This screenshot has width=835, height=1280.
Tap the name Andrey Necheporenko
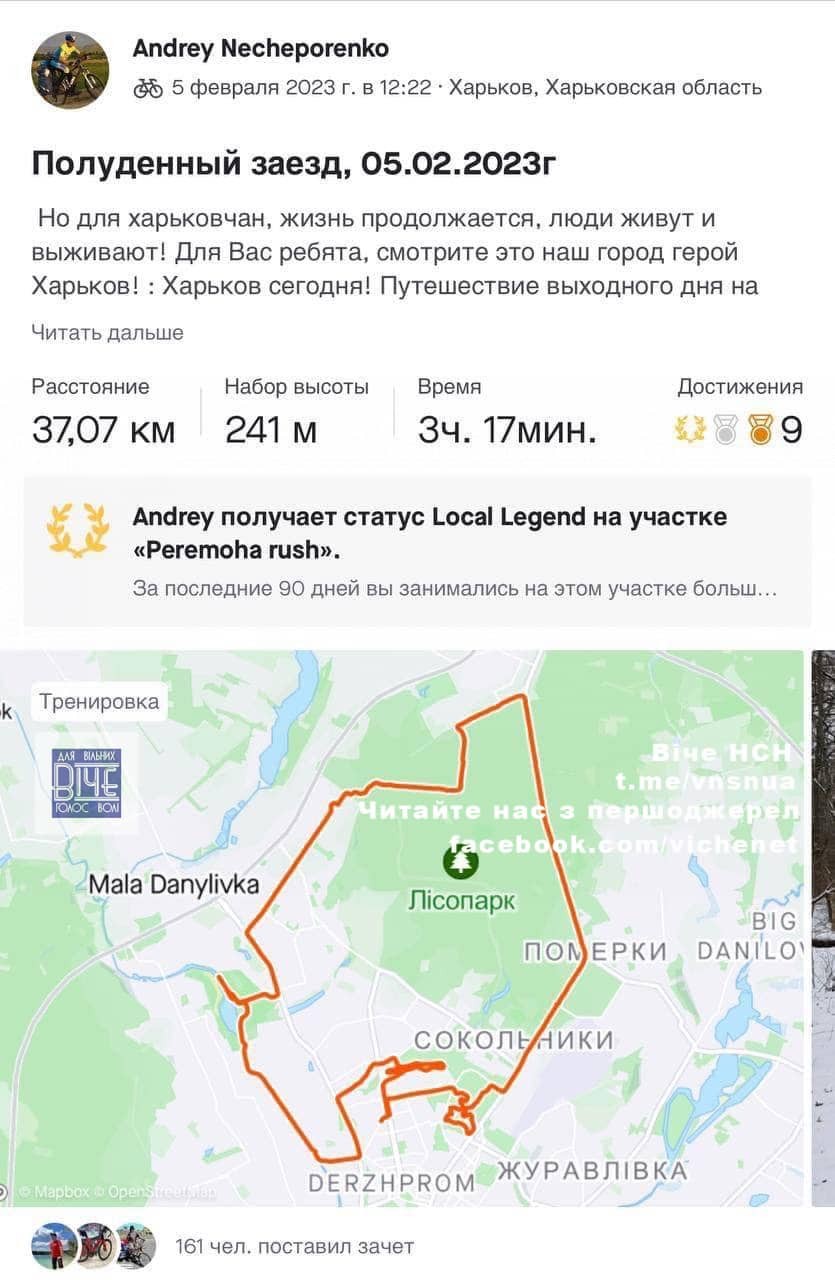[260, 48]
